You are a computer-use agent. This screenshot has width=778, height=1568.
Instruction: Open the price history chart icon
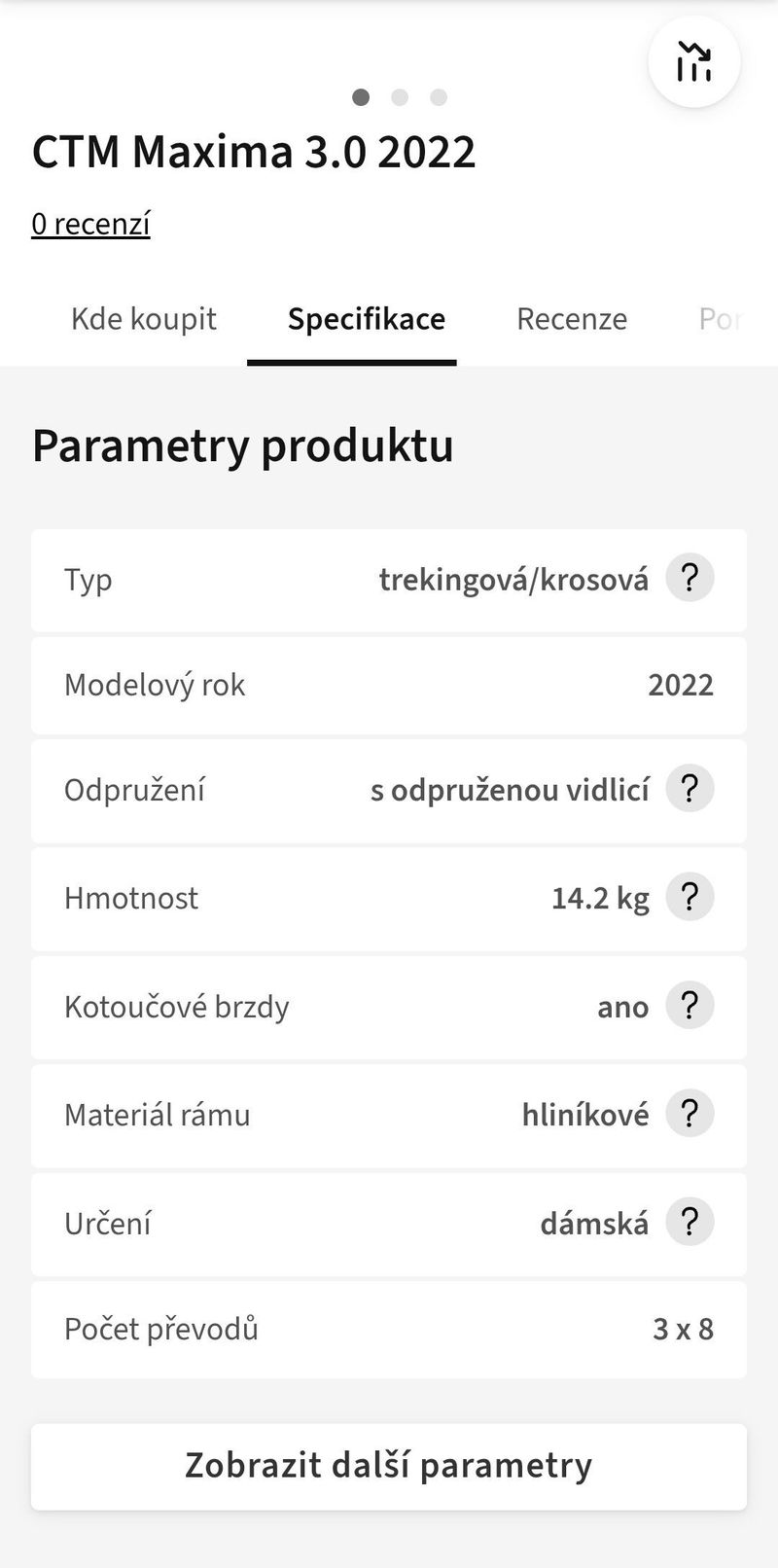(693, 62)
